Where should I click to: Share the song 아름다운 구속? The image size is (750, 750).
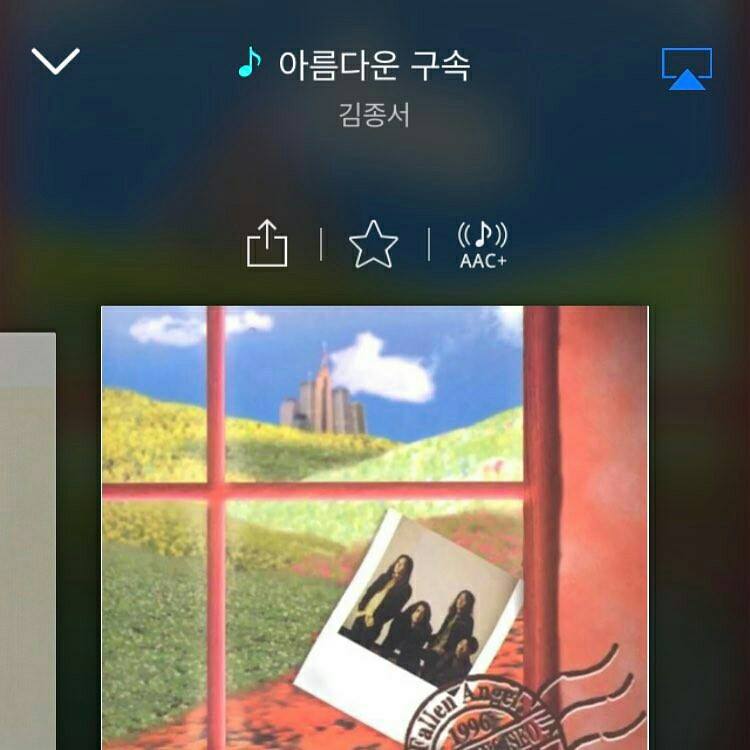click(x=267, y=244)
